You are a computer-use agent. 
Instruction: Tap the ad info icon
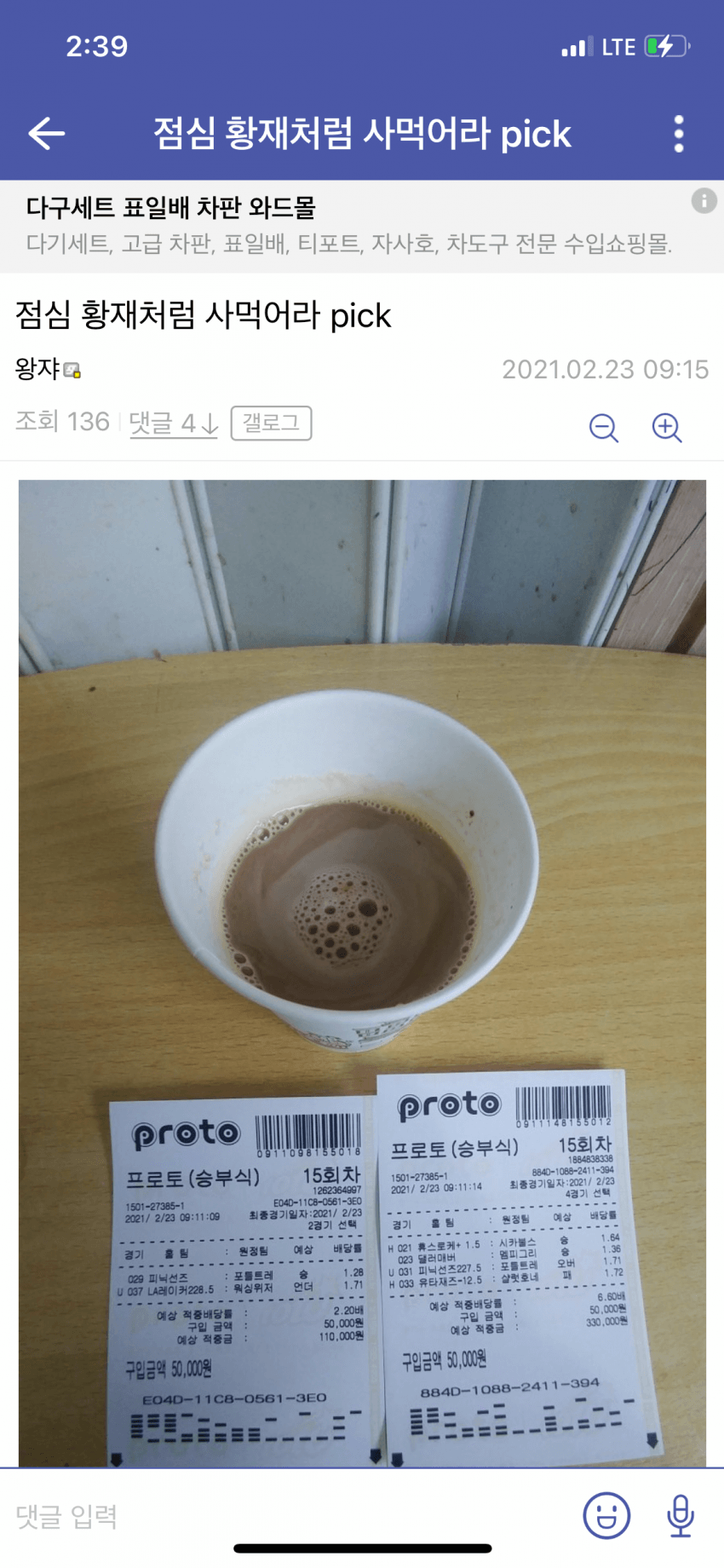tap(704, 201)
